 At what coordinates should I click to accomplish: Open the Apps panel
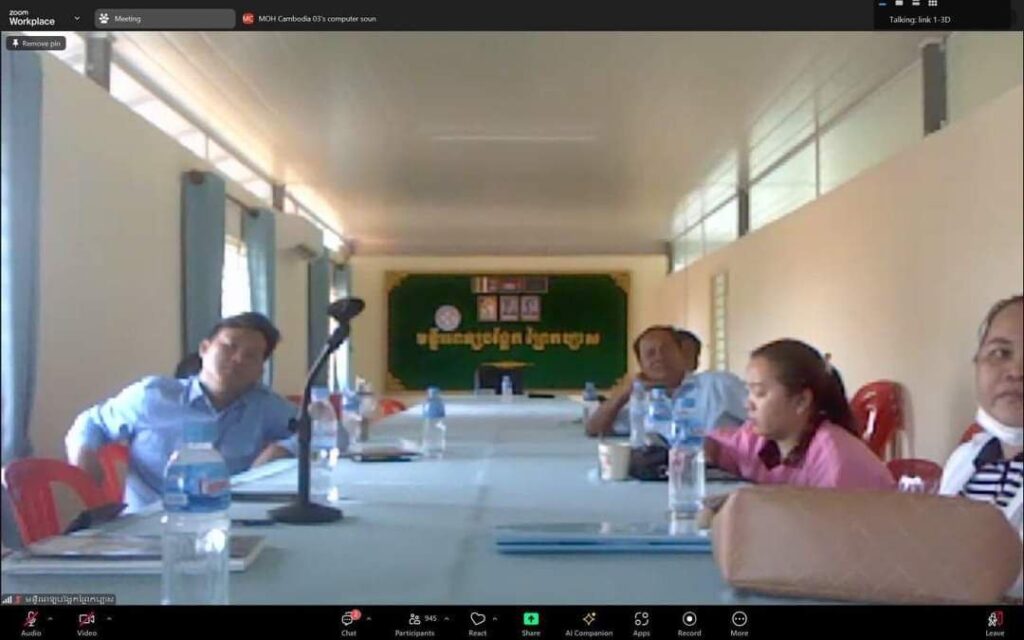coord(641,620)
